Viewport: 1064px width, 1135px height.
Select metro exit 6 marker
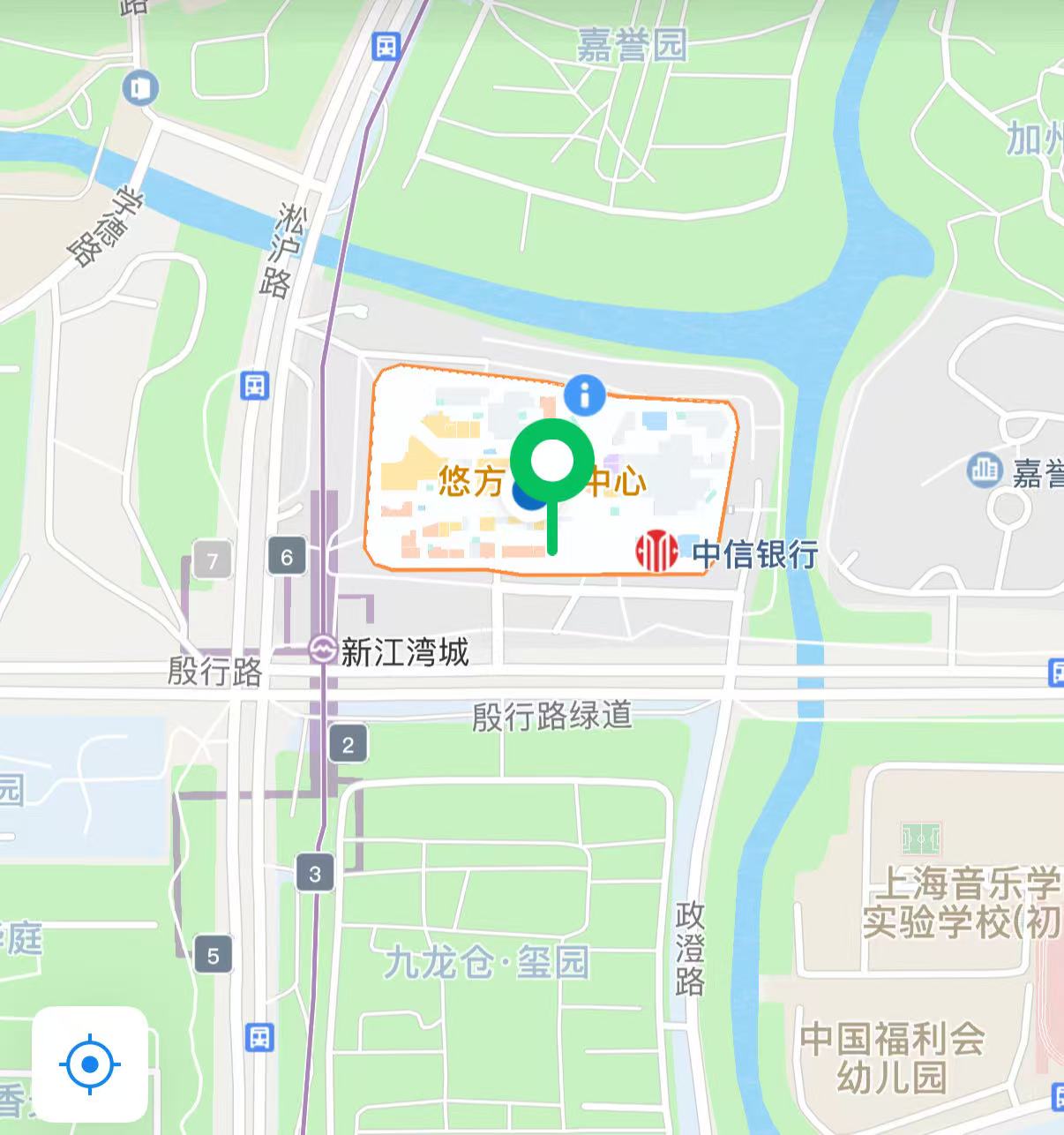click(x=287, y=558)
